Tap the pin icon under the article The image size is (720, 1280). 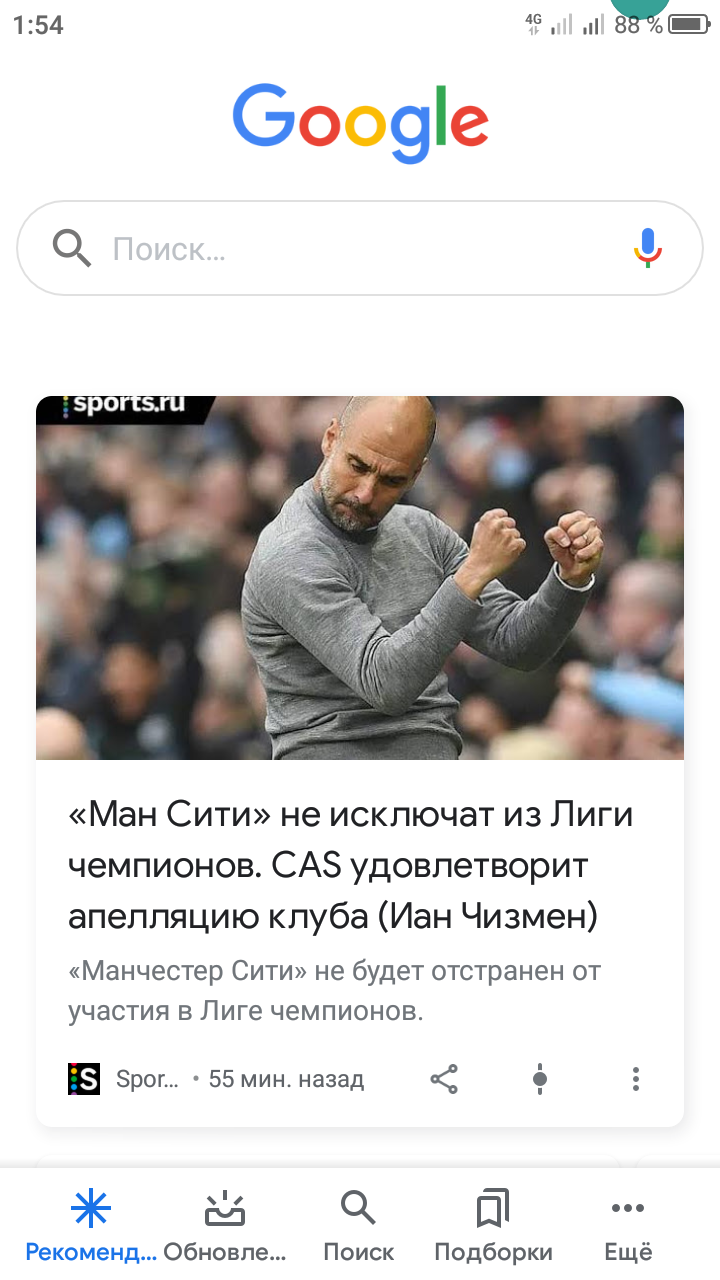(539, 1078)
